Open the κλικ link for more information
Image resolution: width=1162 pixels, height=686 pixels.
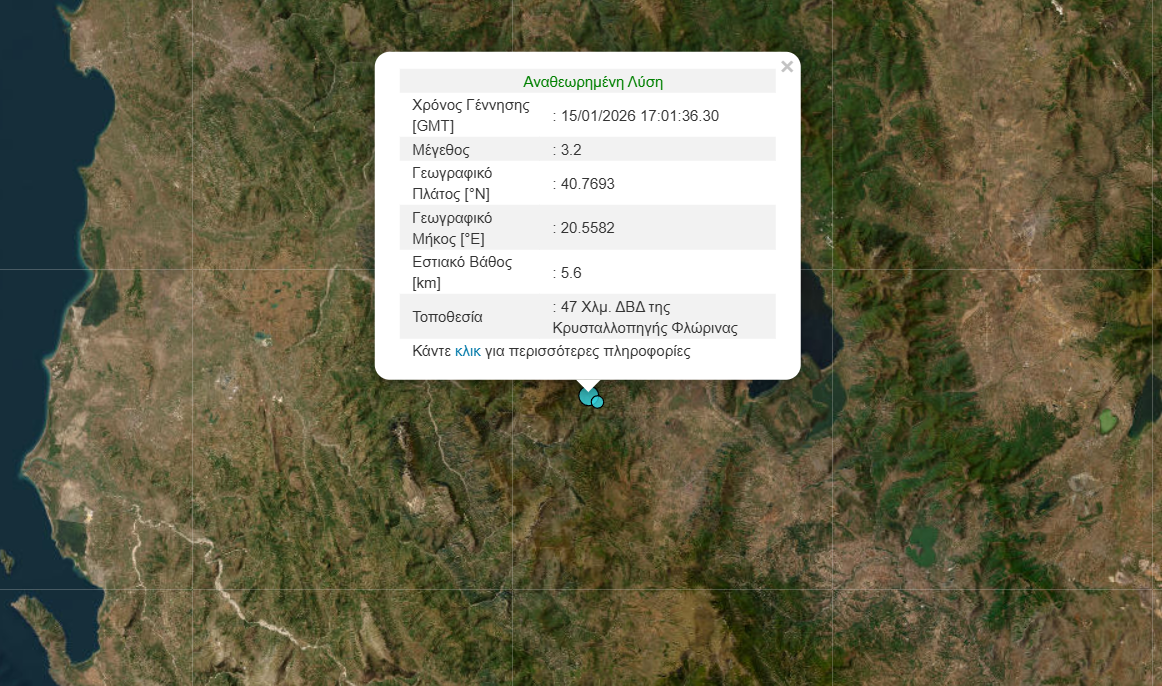point(467,352)
